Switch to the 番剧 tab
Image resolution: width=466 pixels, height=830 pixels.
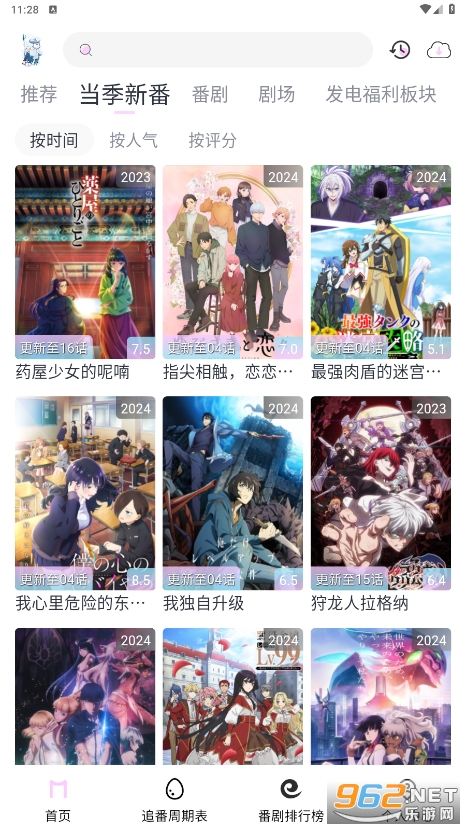click(210, 94)
